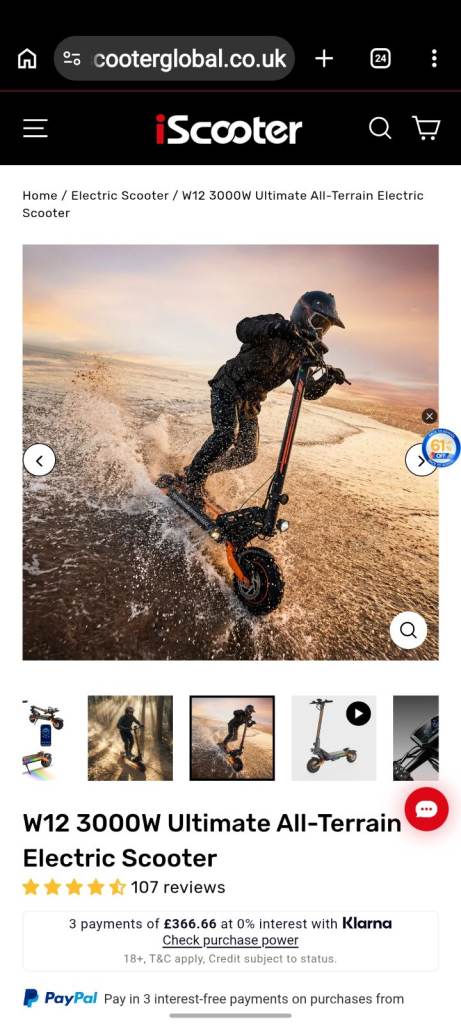Show the next product image
Viewport: 461px width, 1024px height.
[x=421, y=460]
